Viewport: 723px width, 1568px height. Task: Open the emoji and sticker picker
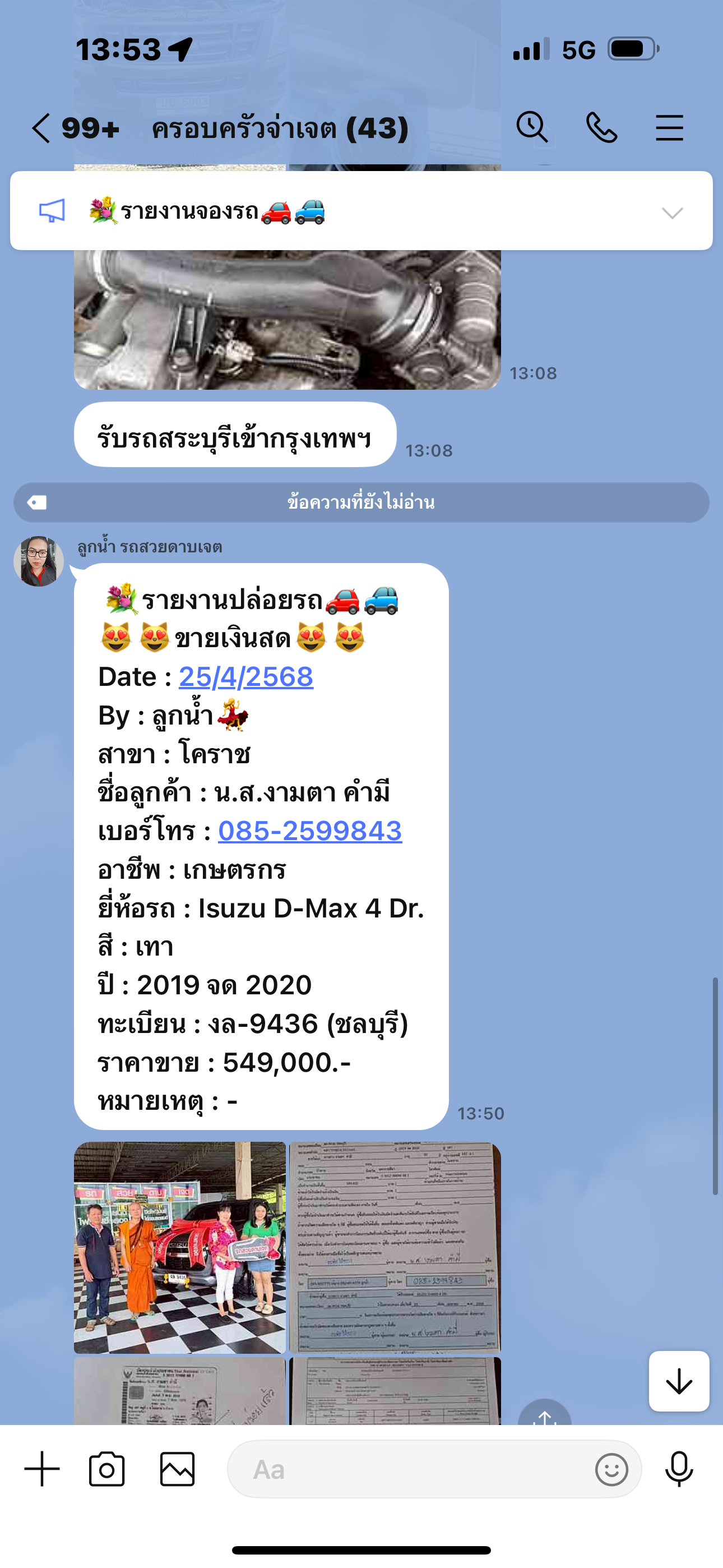pyautogui.click(x=611, y=1469)
